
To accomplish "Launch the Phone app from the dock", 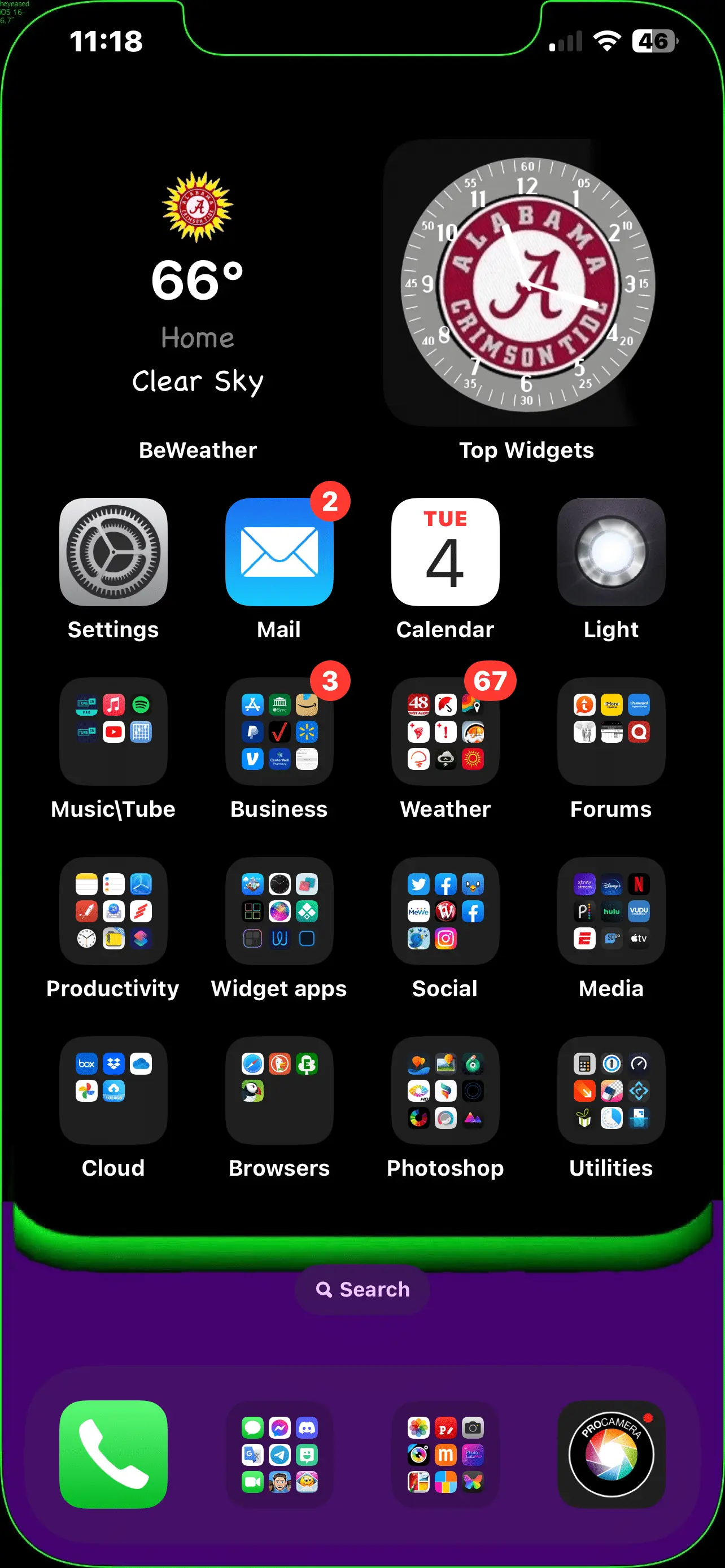I will point(113,1455).
